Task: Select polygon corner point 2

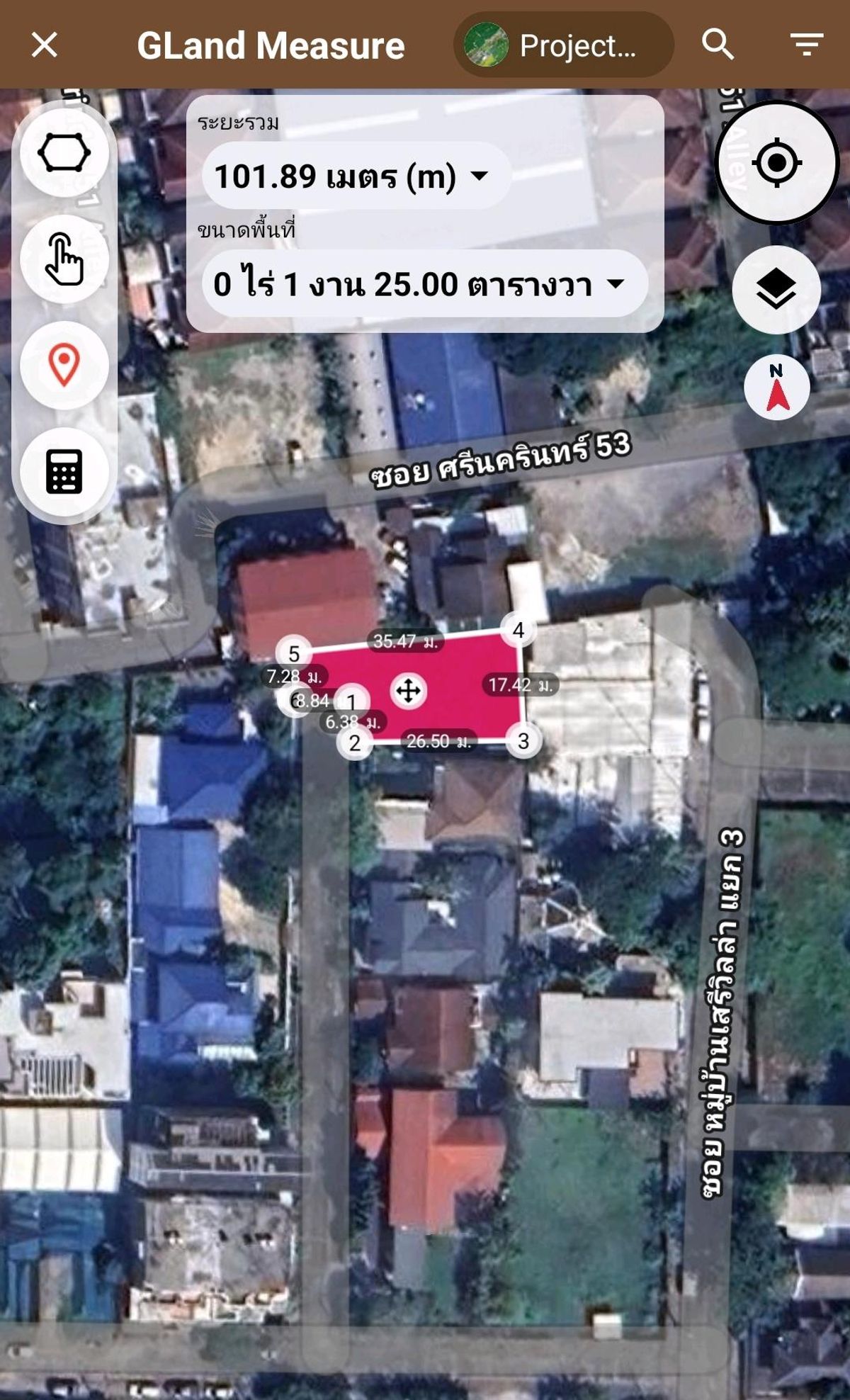Action: [x=355, y=743]
